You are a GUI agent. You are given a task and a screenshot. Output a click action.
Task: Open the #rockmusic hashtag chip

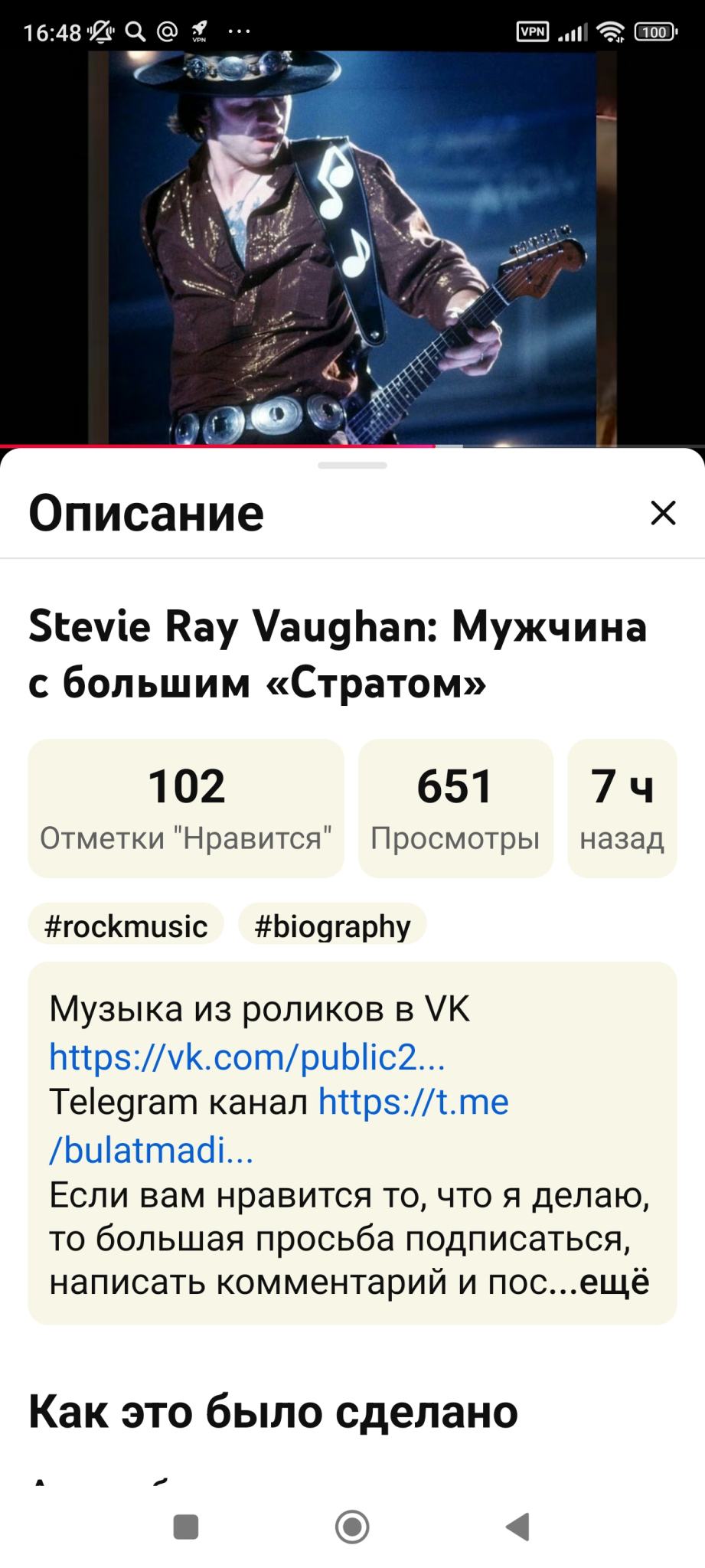coord(126,926)
